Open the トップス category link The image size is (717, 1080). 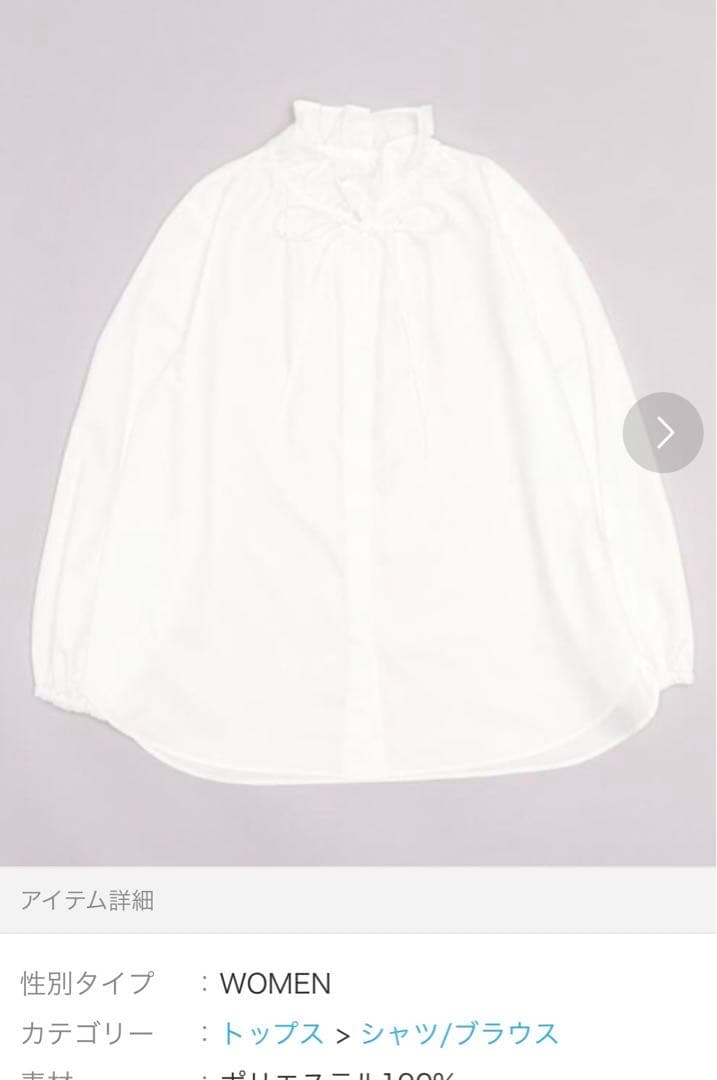(x=272, y=1033)
